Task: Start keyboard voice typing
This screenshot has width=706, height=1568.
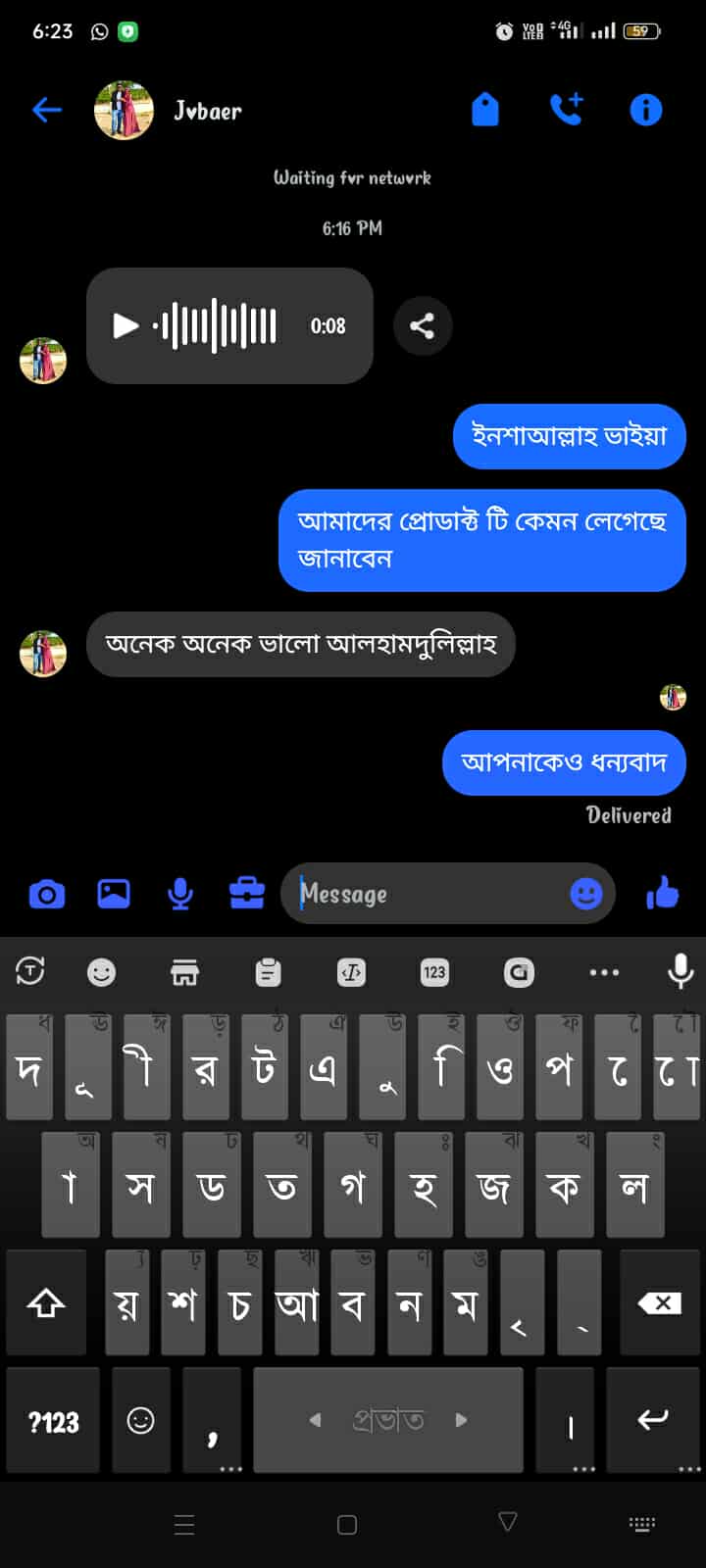Action: (681, 972)
